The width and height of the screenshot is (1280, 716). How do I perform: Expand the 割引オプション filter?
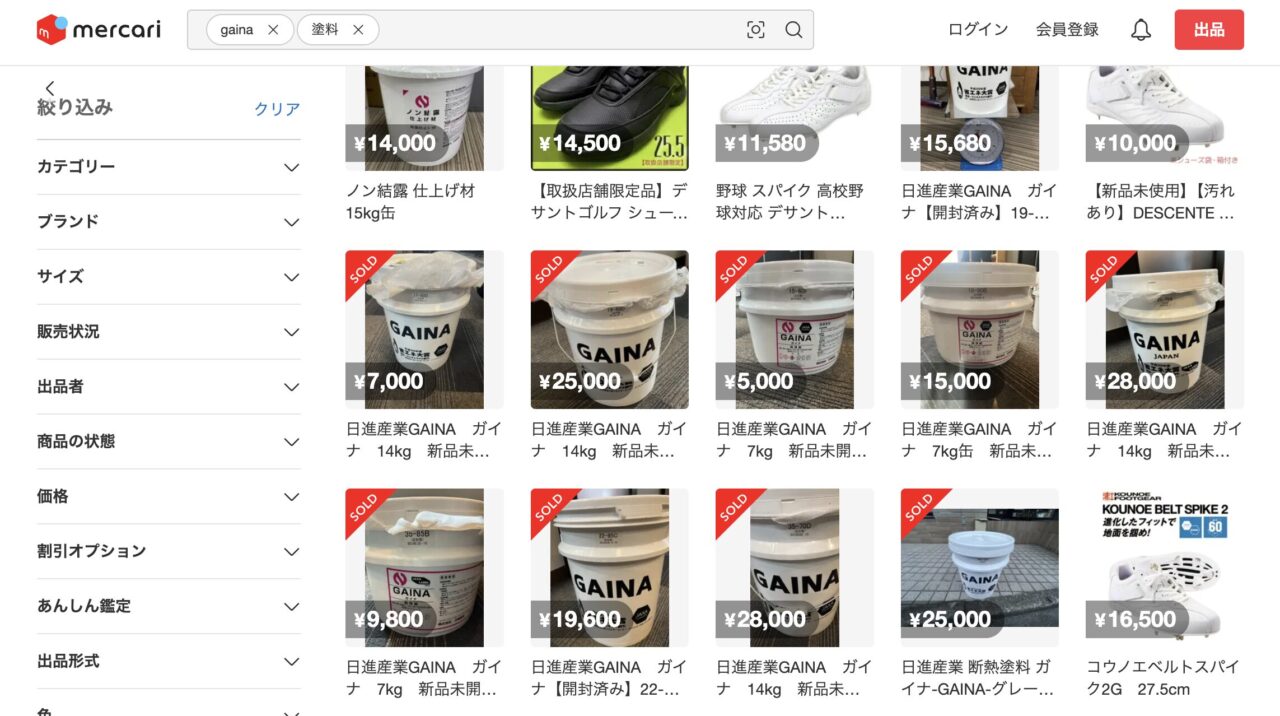tap(168, 552)
